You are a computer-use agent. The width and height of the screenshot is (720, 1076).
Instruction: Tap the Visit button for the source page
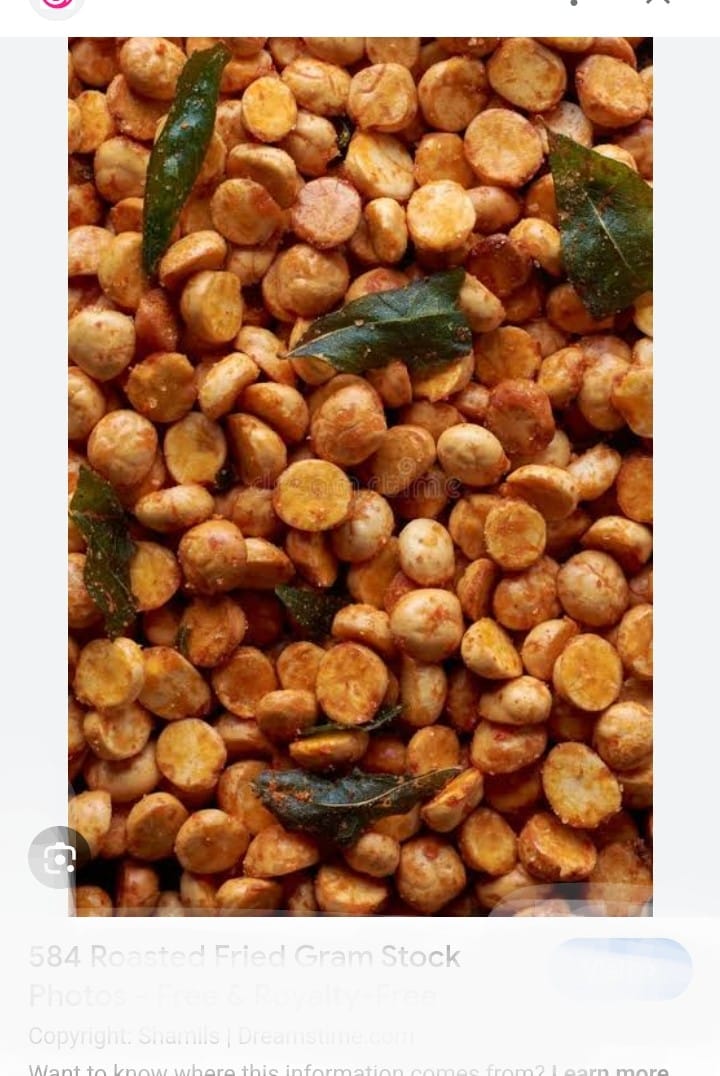(x=620, y=968)
